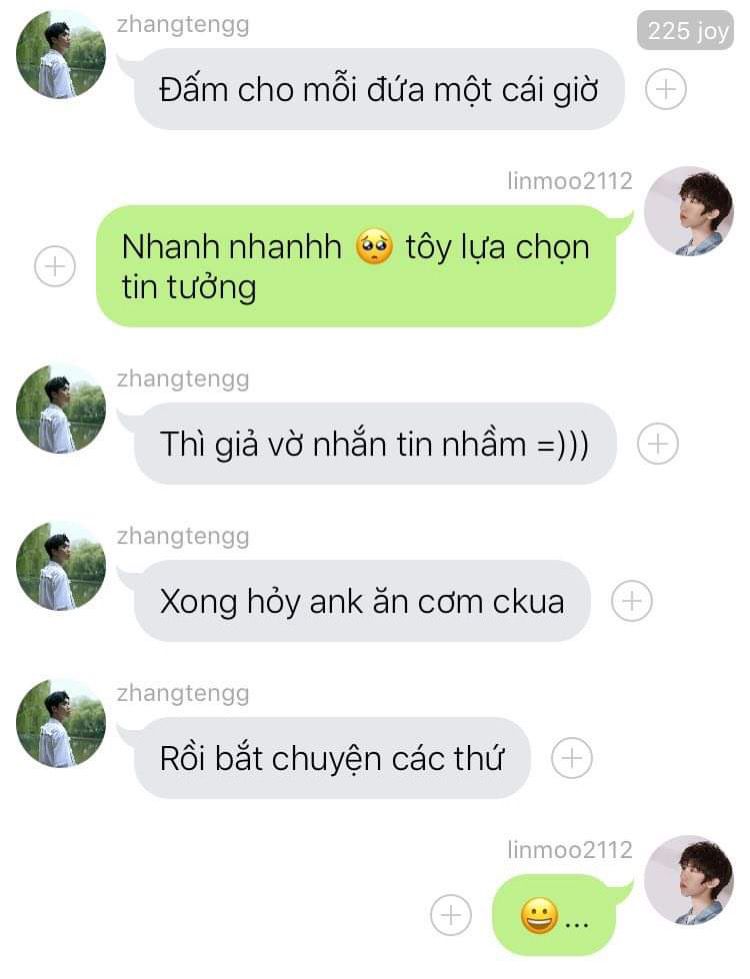Add reaction to the grinning emoji message
This screenshot has width=750, height=979.
(x=451, y=914)
